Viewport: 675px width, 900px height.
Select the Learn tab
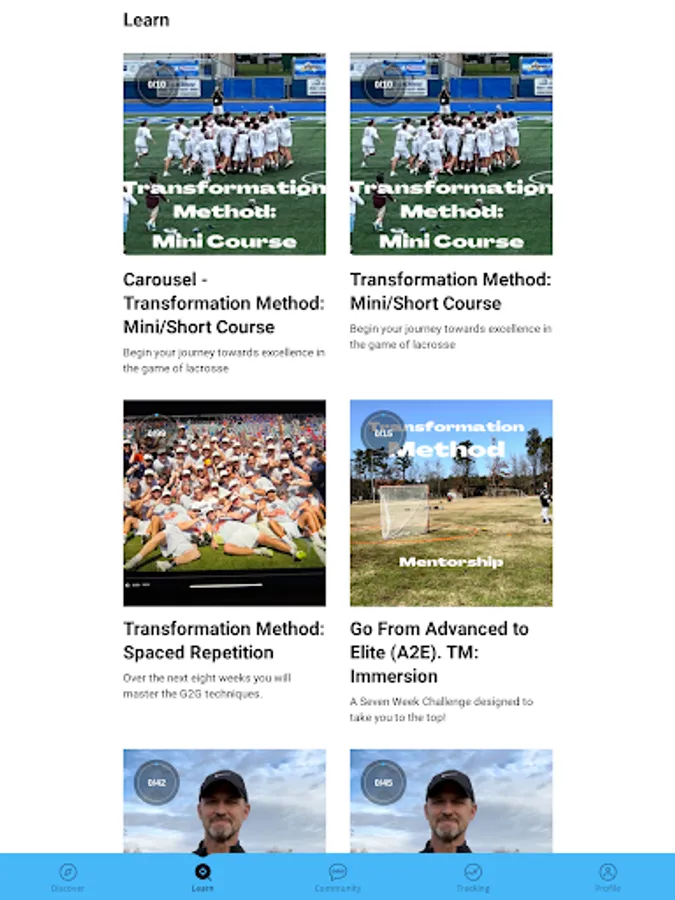(x=203, y=878)
